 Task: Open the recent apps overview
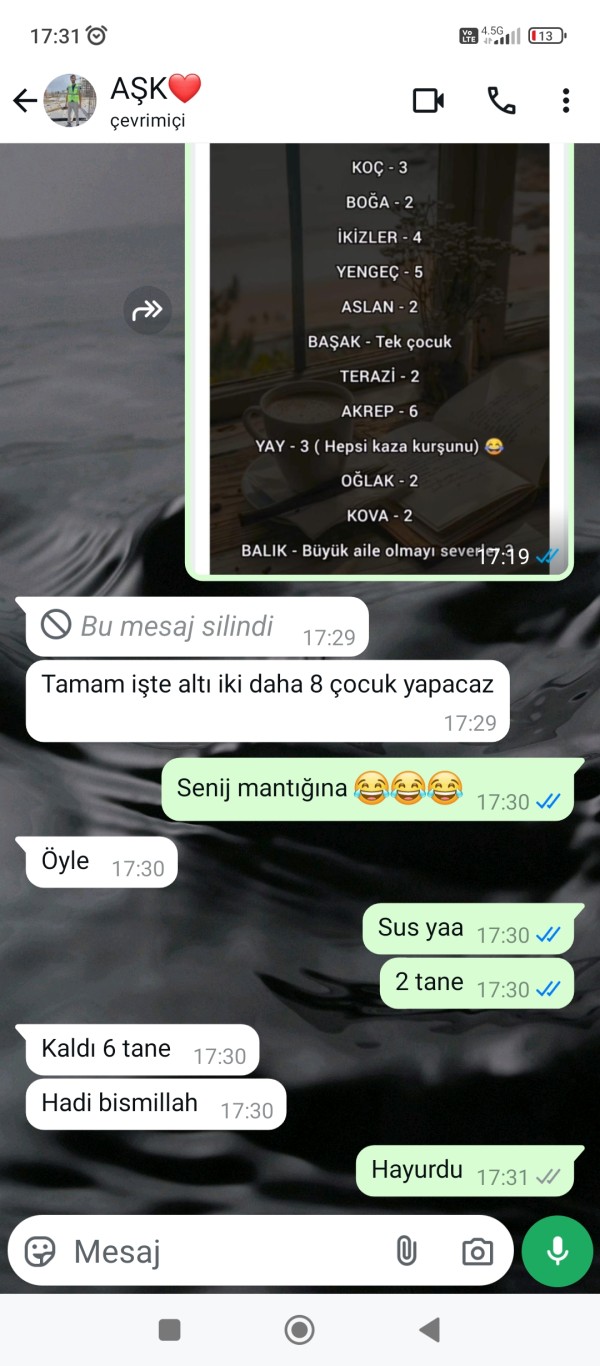tap(170, 1329)
